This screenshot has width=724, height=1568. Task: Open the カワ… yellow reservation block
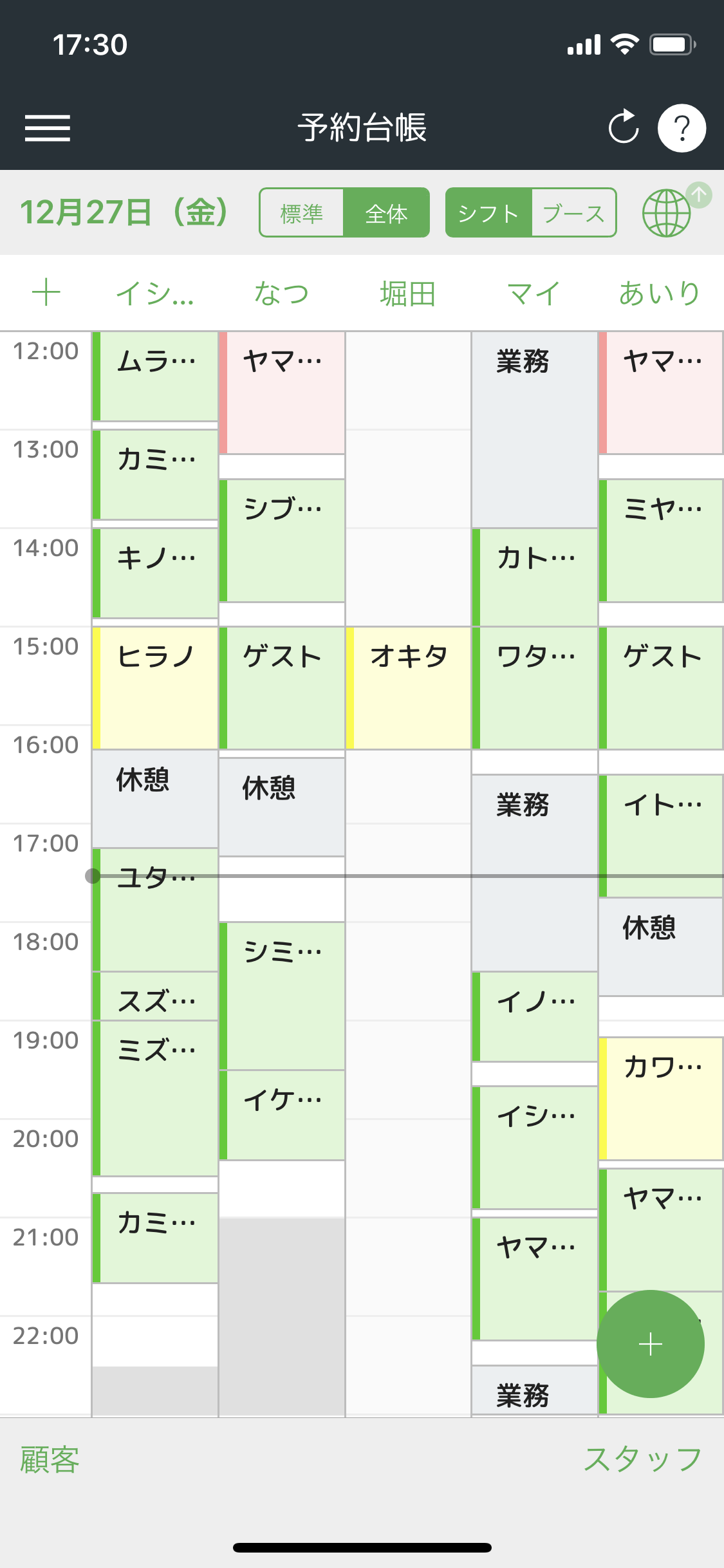click(x=661, y=1099)
